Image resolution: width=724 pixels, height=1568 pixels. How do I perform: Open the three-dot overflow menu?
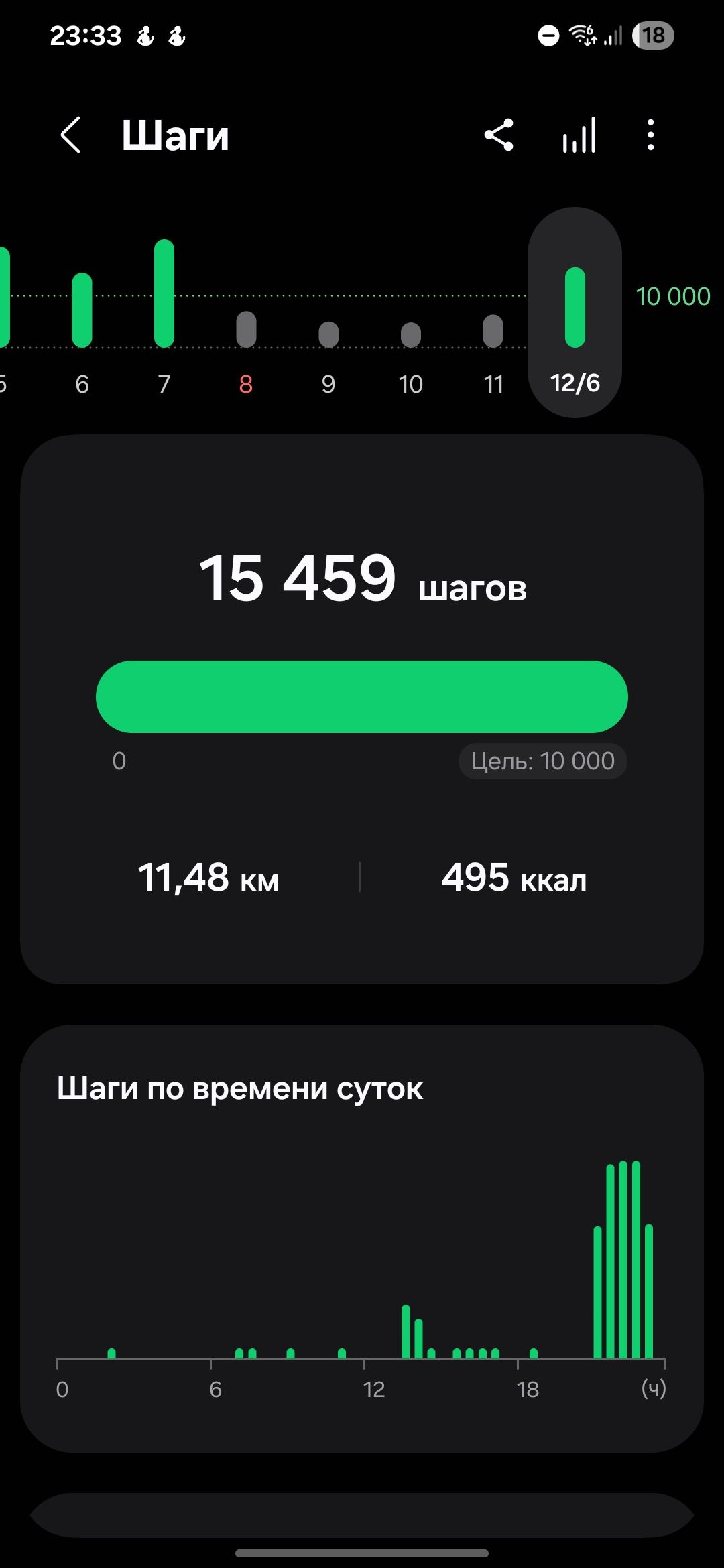pos(650,135)
